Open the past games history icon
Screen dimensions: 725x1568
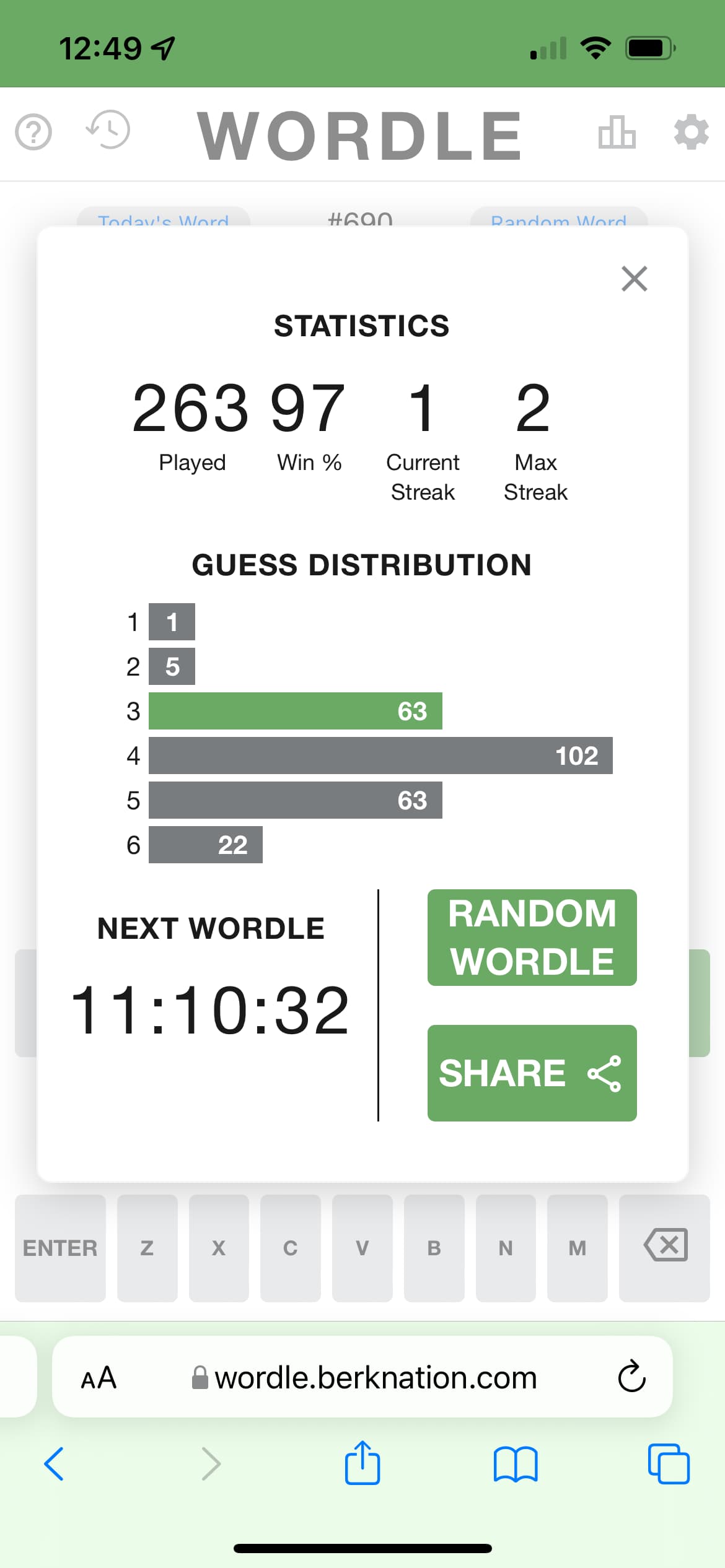[x=108, y=130]
